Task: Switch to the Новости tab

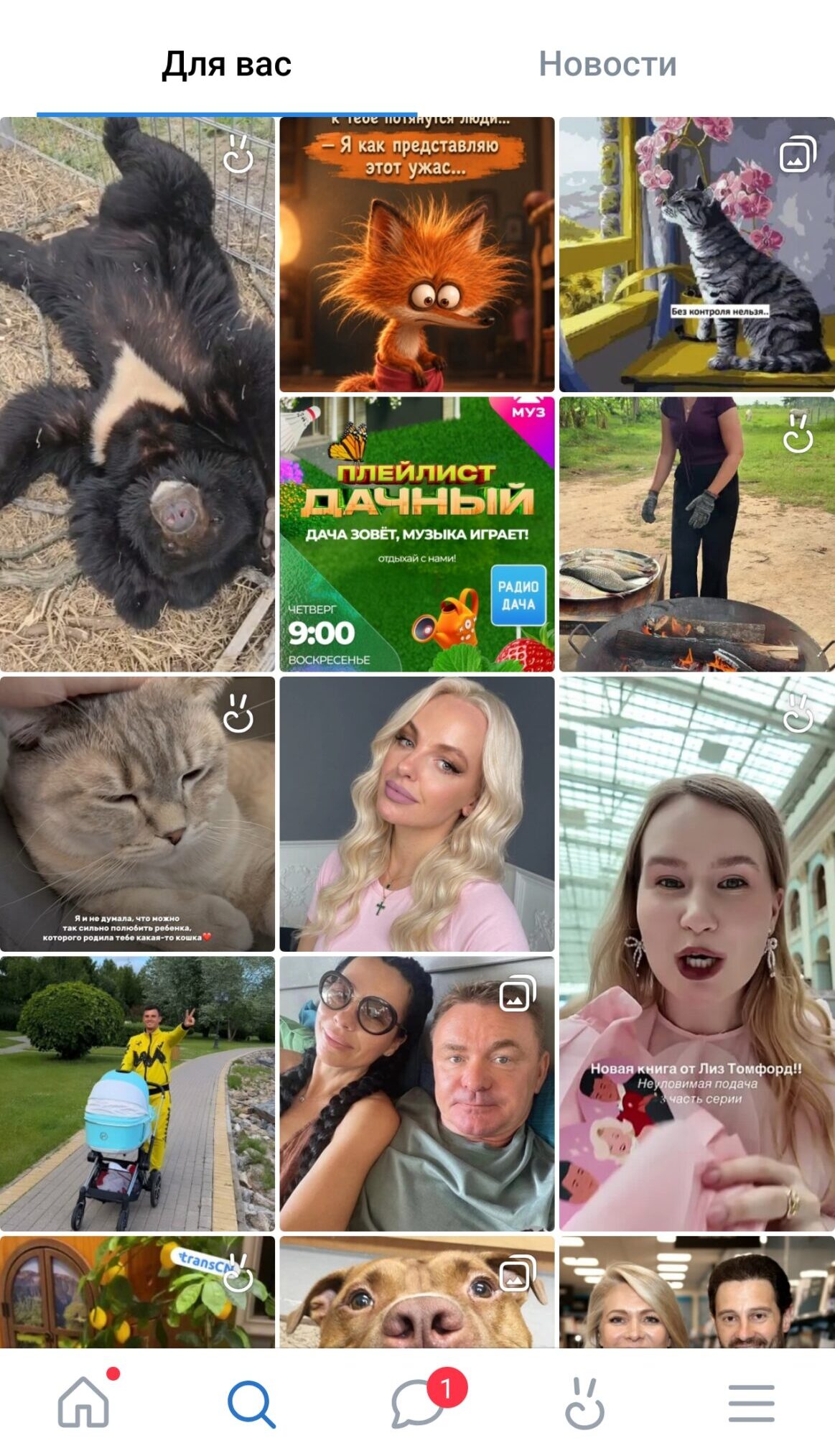Action: click(x=607, y=65)
